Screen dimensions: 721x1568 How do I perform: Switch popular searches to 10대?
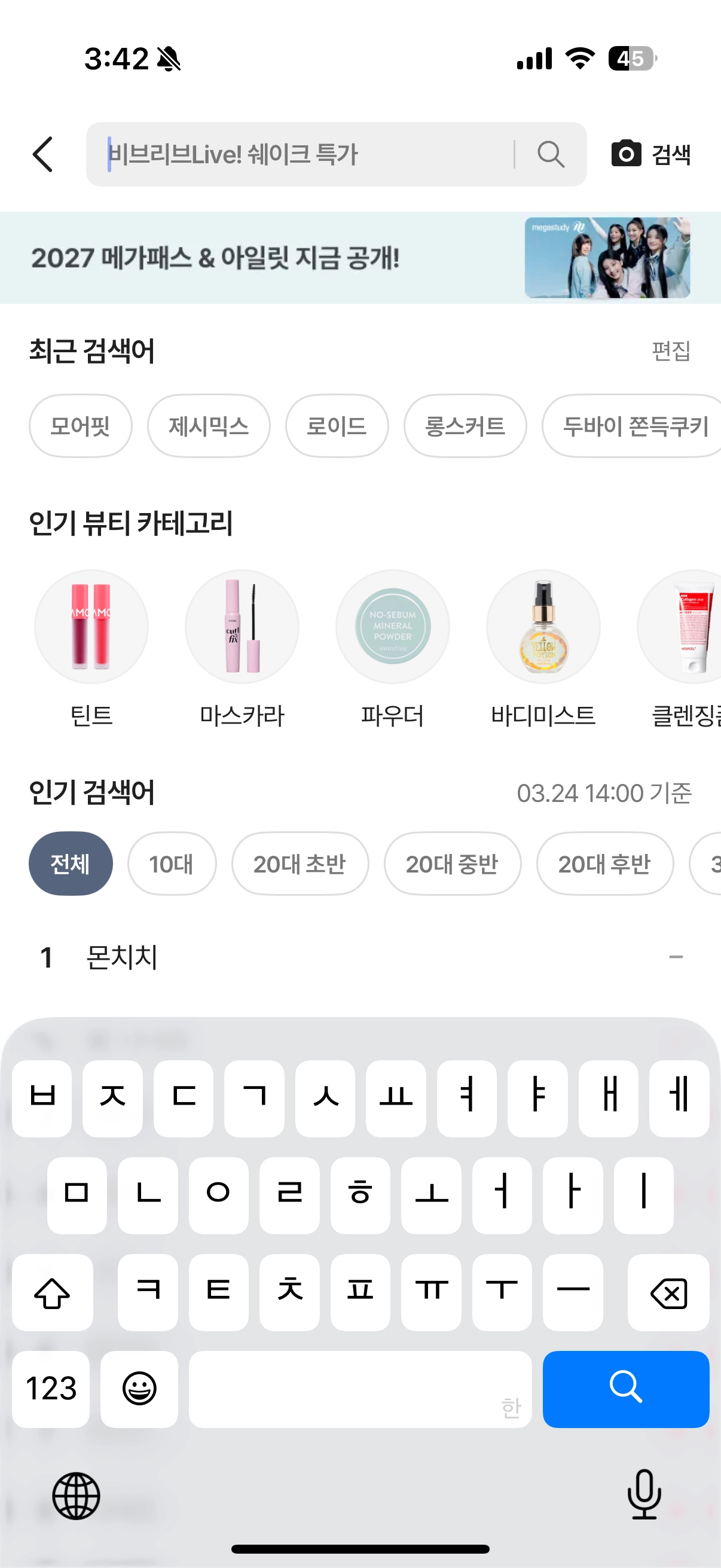tap(172, 864)
